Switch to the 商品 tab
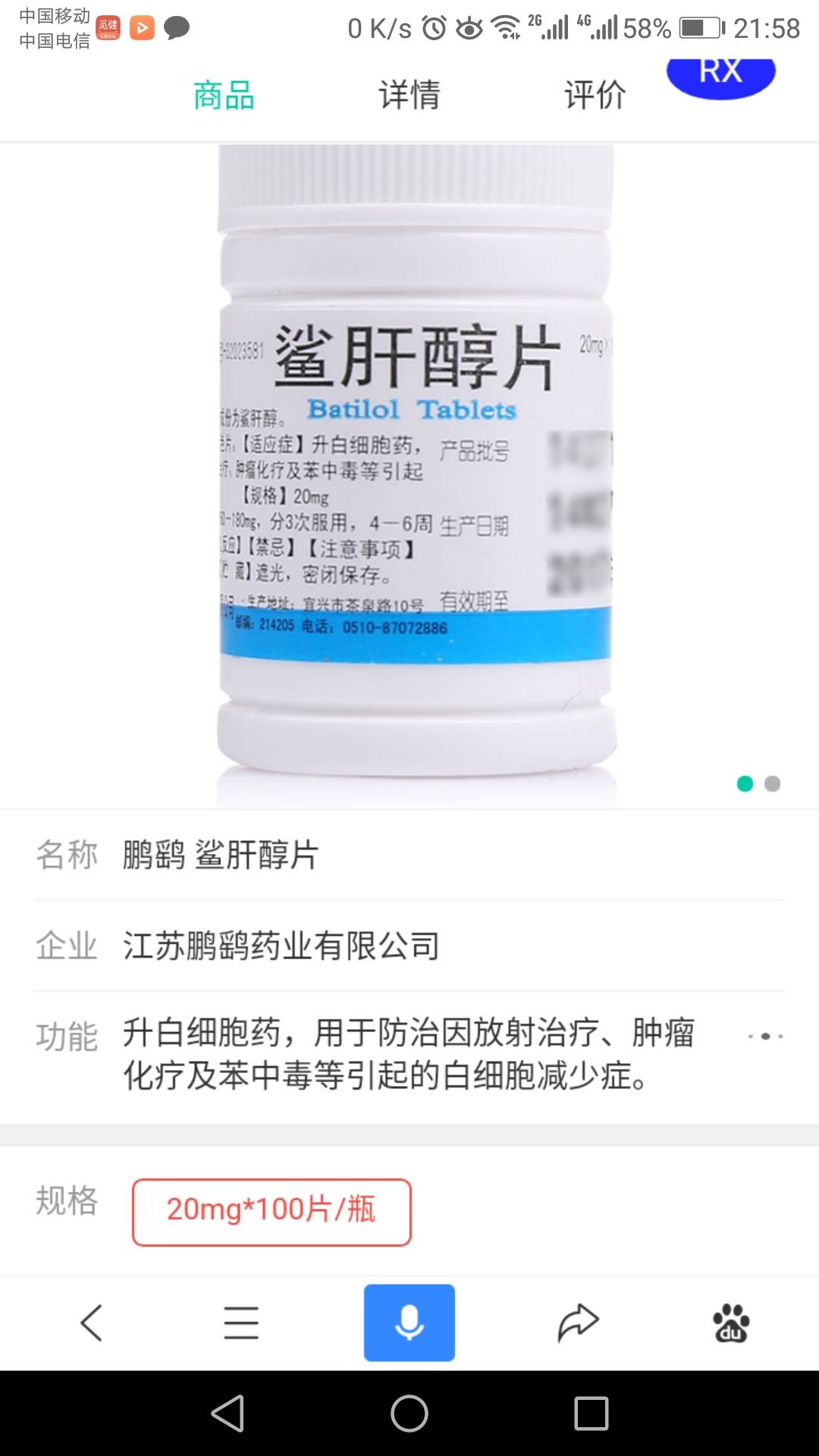This screenshot has height=1456, width=819. coord(224,96)
